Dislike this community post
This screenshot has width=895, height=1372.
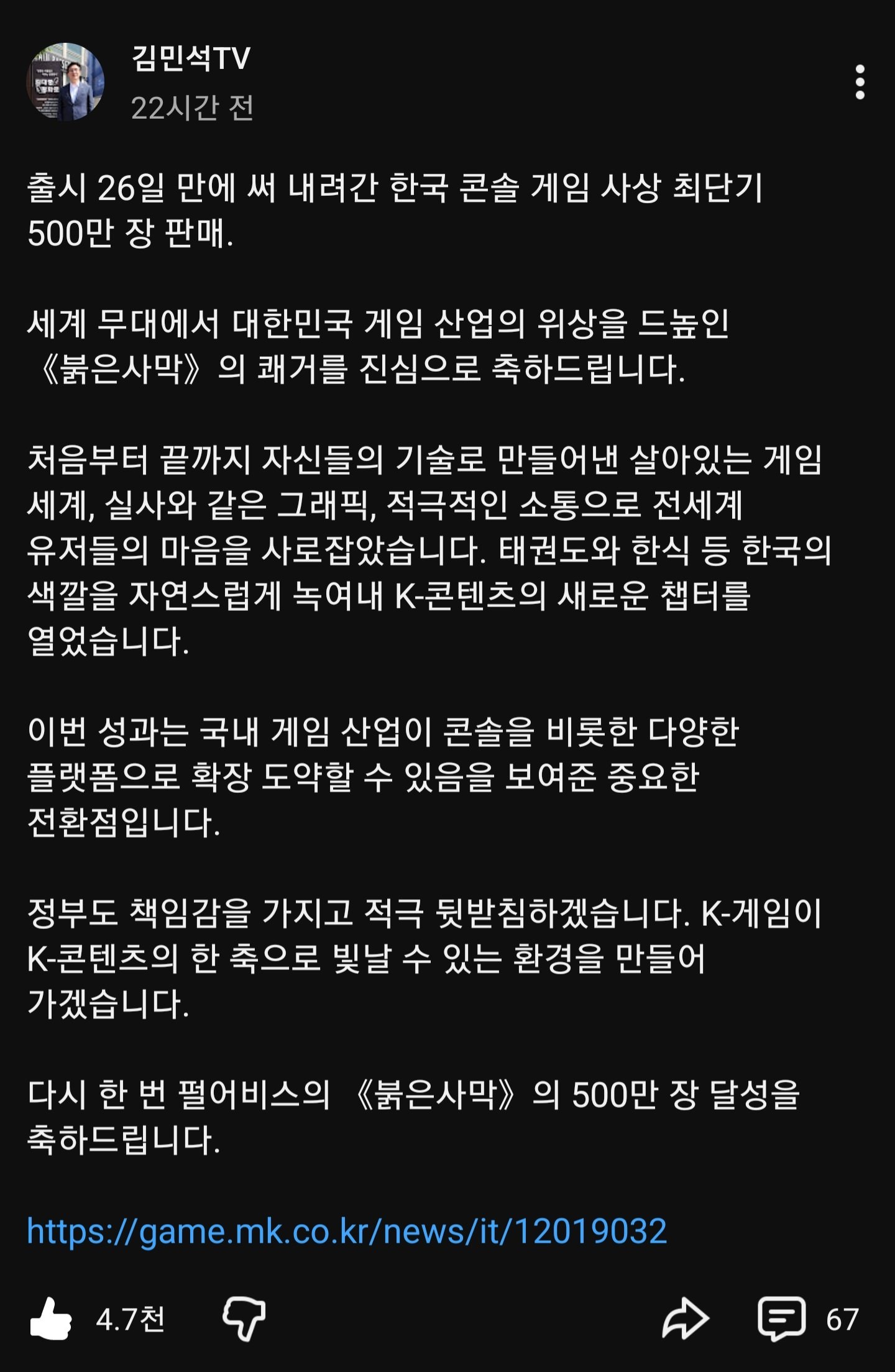click(244, 1318)
